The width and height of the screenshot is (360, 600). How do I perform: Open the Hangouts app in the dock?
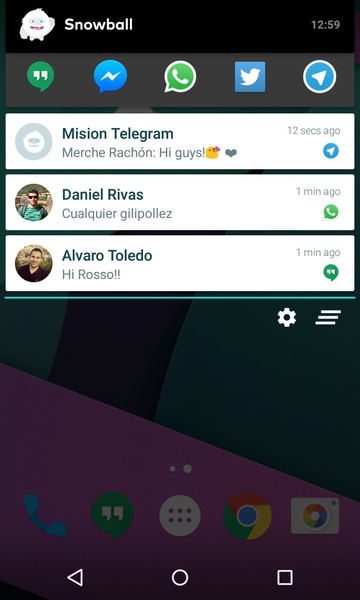coord(112,515)
